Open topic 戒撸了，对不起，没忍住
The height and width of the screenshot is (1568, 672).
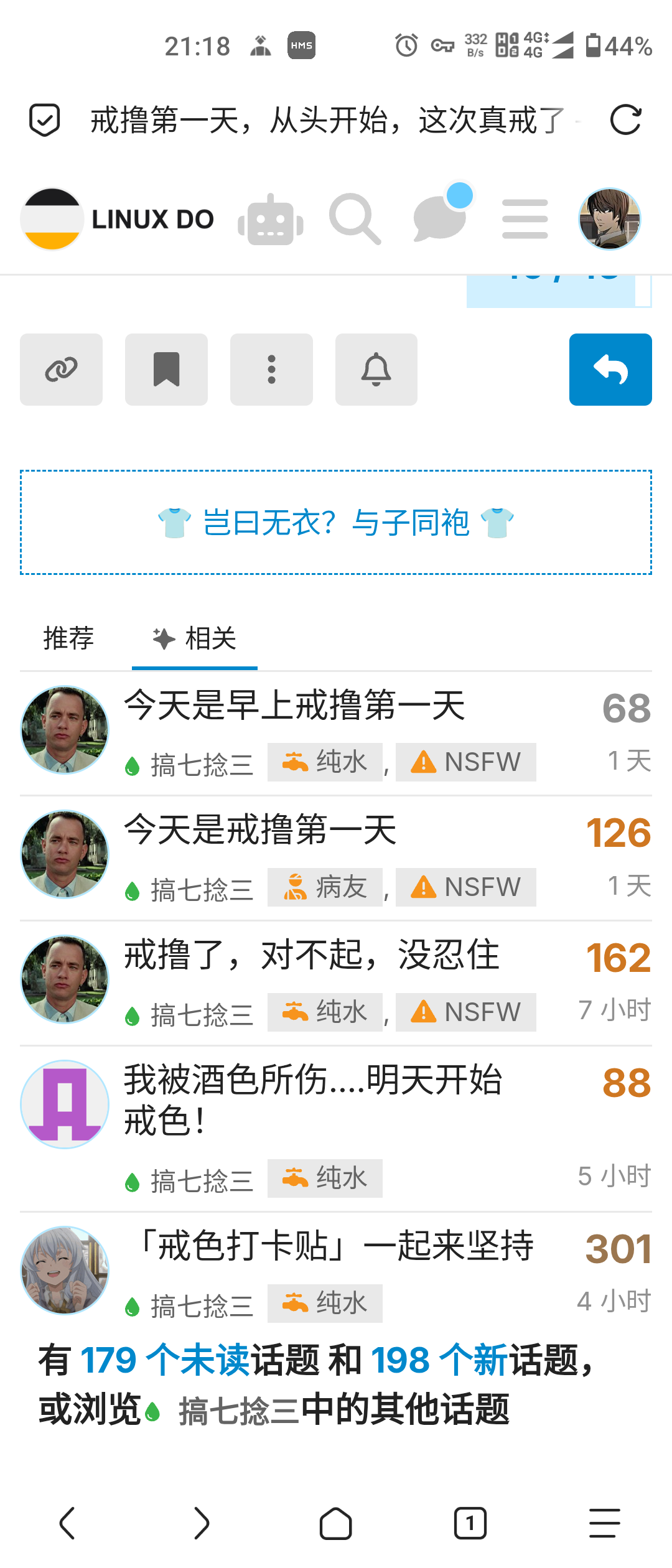(x=312, y=955)
